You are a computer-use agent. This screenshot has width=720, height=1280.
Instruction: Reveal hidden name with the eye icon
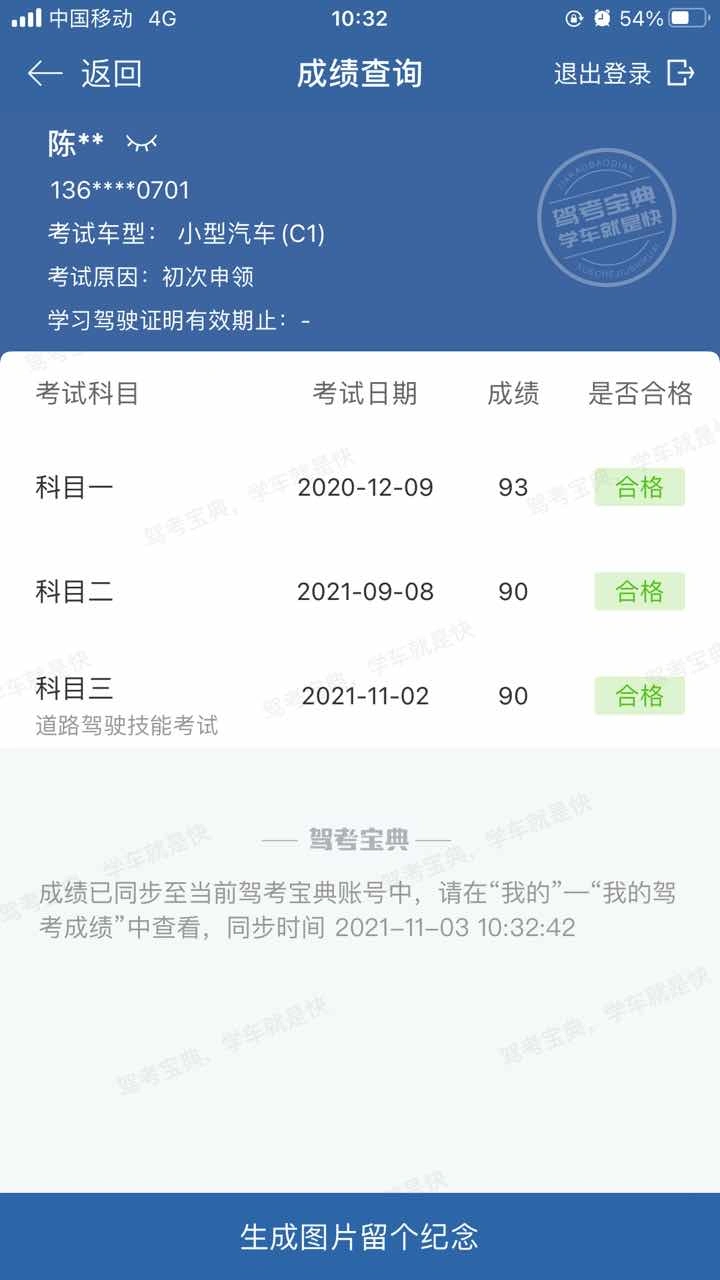tap(142, 144)
